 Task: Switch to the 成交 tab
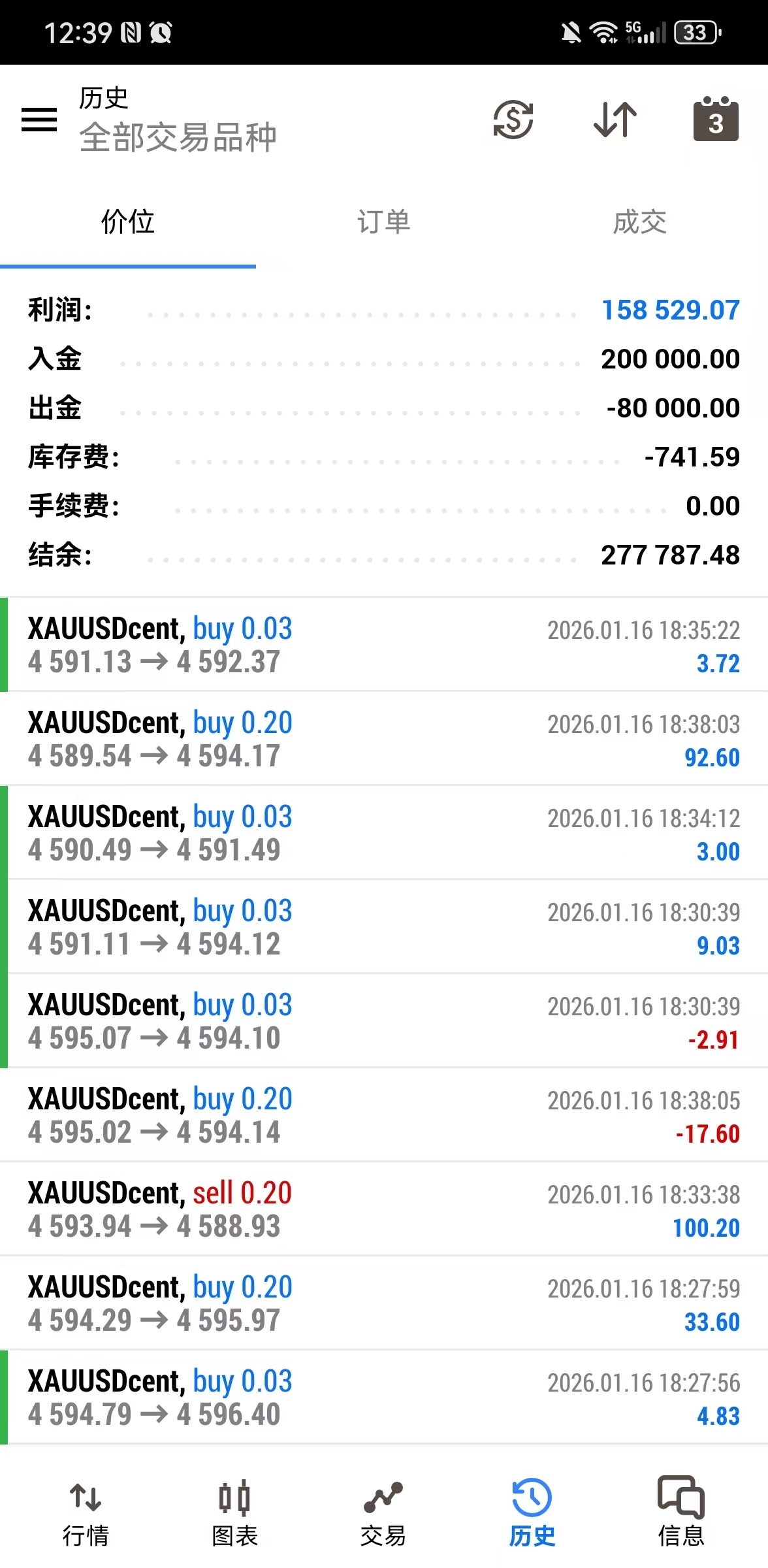pos(640,222)
